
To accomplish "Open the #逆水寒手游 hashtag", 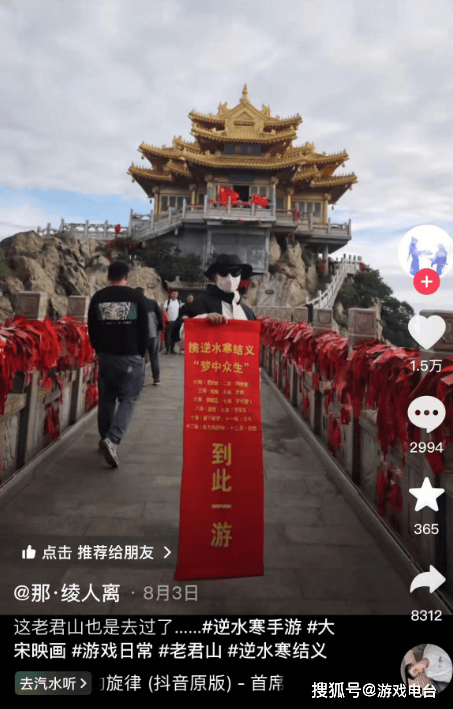I will click(x=252, y=627).
